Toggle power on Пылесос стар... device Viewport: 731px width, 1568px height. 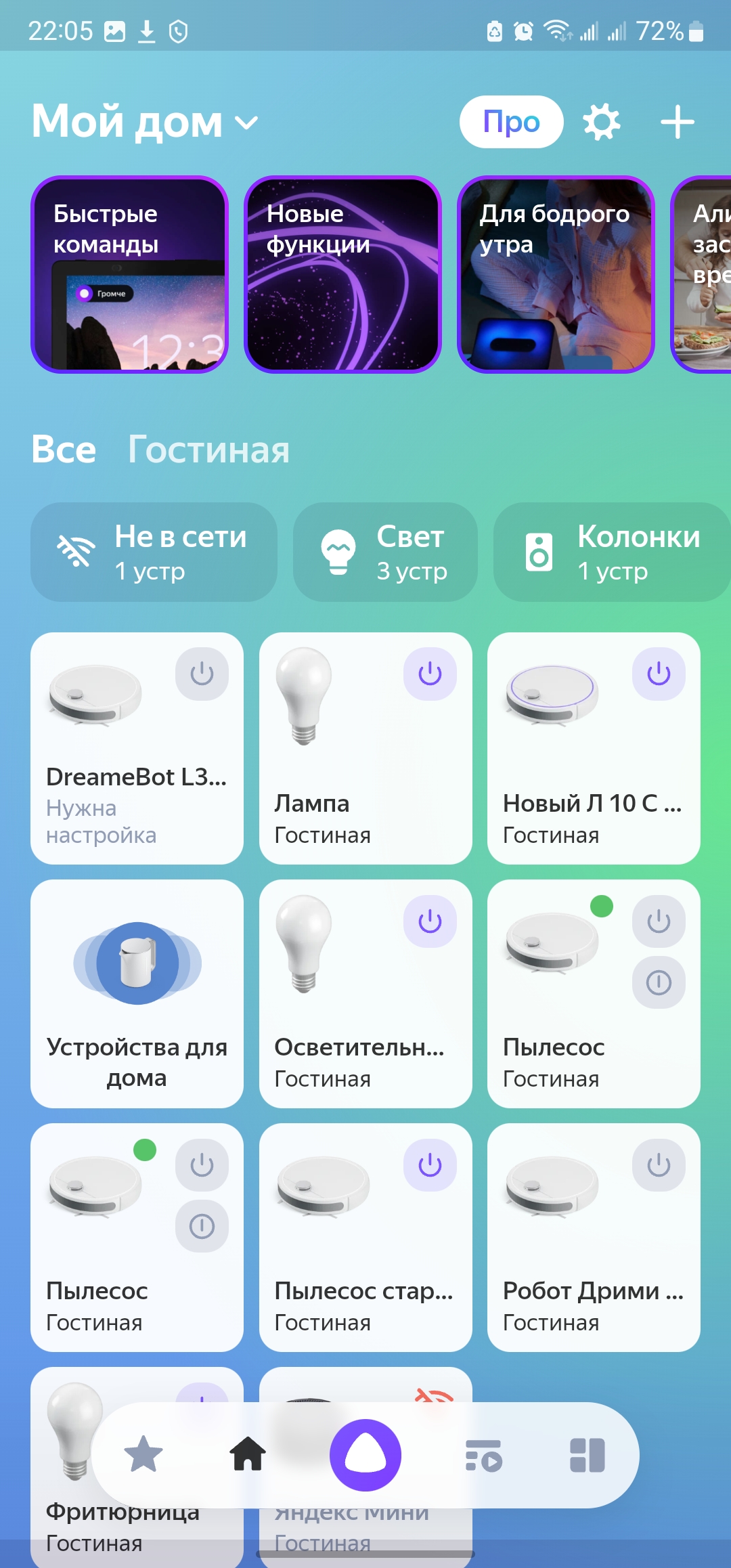(430, 1165)
